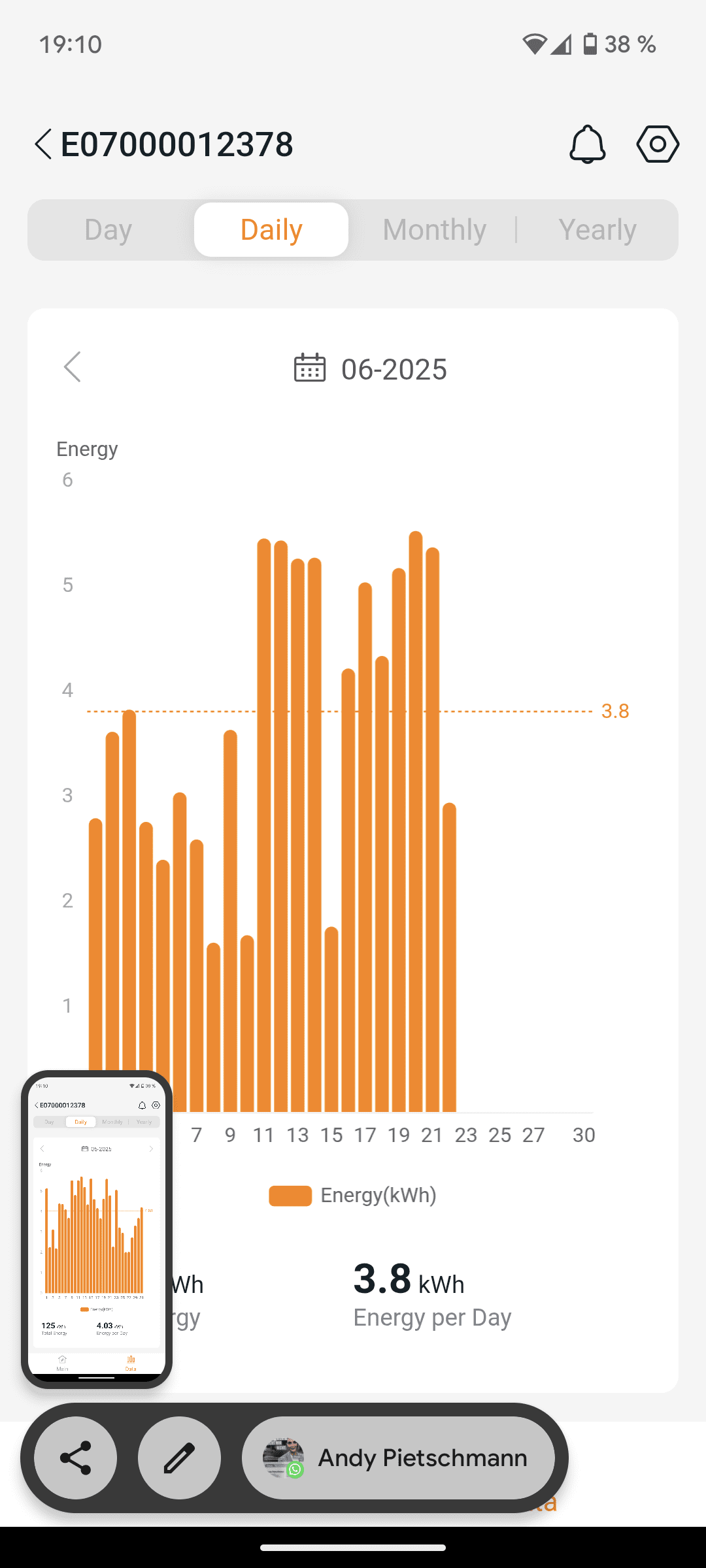Screen dimensions: 706x1568
Task: Go back from device E07000012378
Action: point(43,144)
